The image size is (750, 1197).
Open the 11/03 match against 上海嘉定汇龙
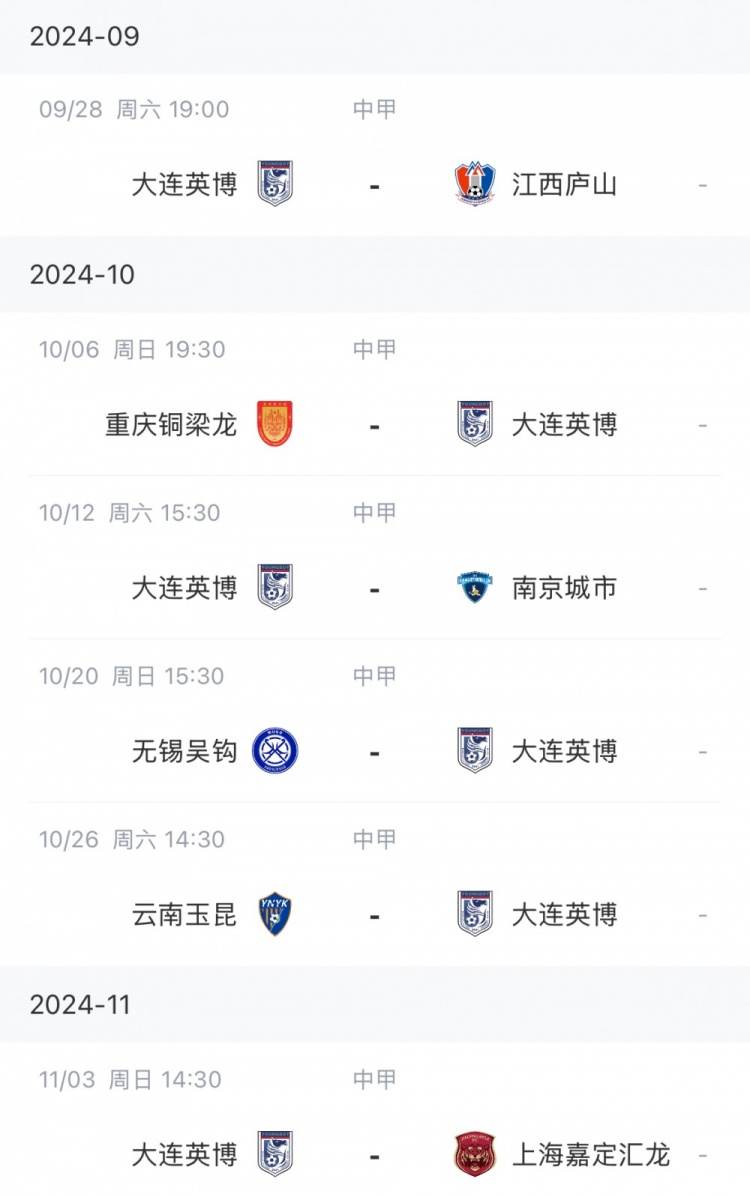click(x=374, y=1155)
